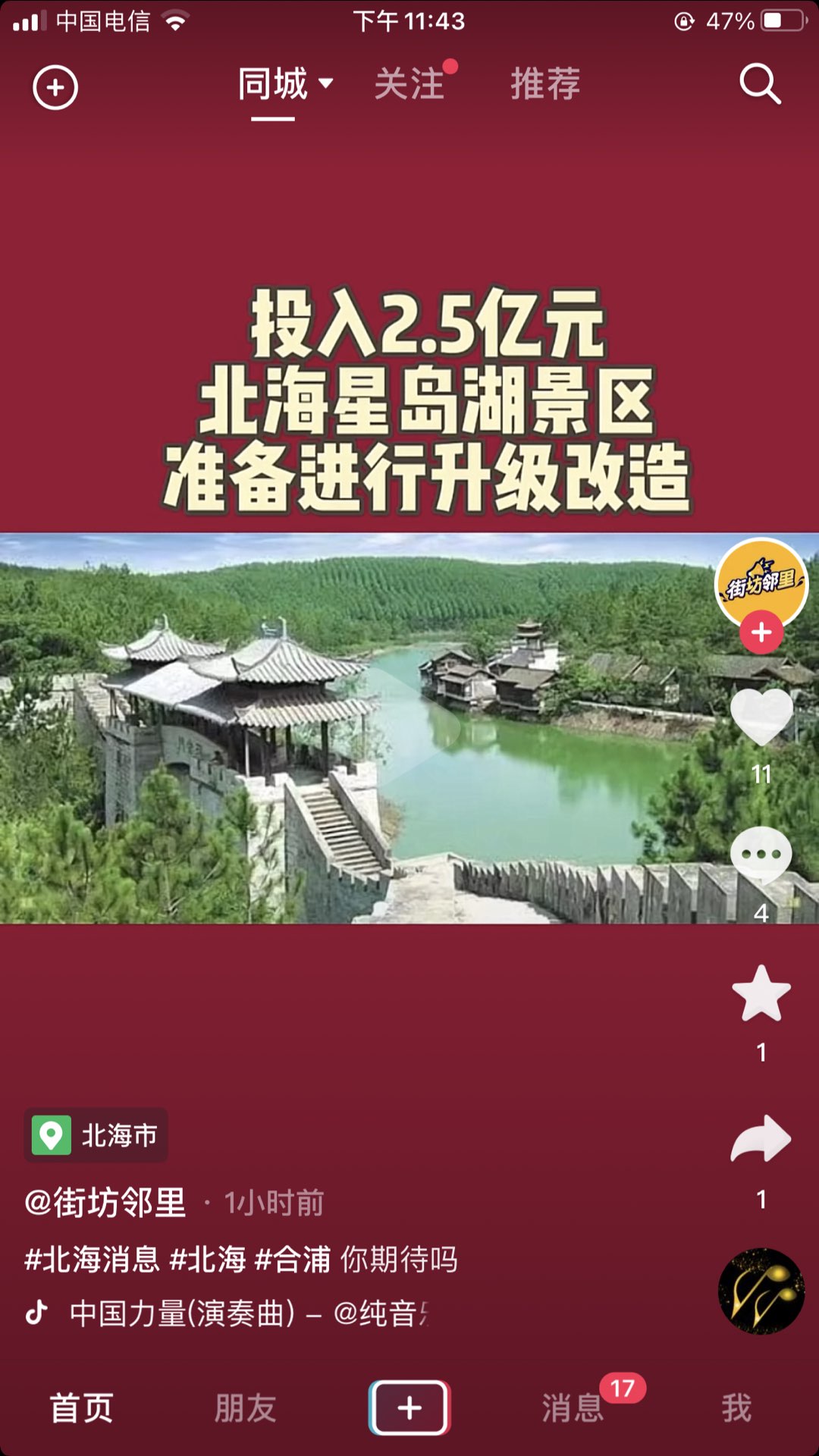The width and height of the screenshot is (819, 1456).
Task: Switch to the 关注 tab
Action: tap(410, 84)
